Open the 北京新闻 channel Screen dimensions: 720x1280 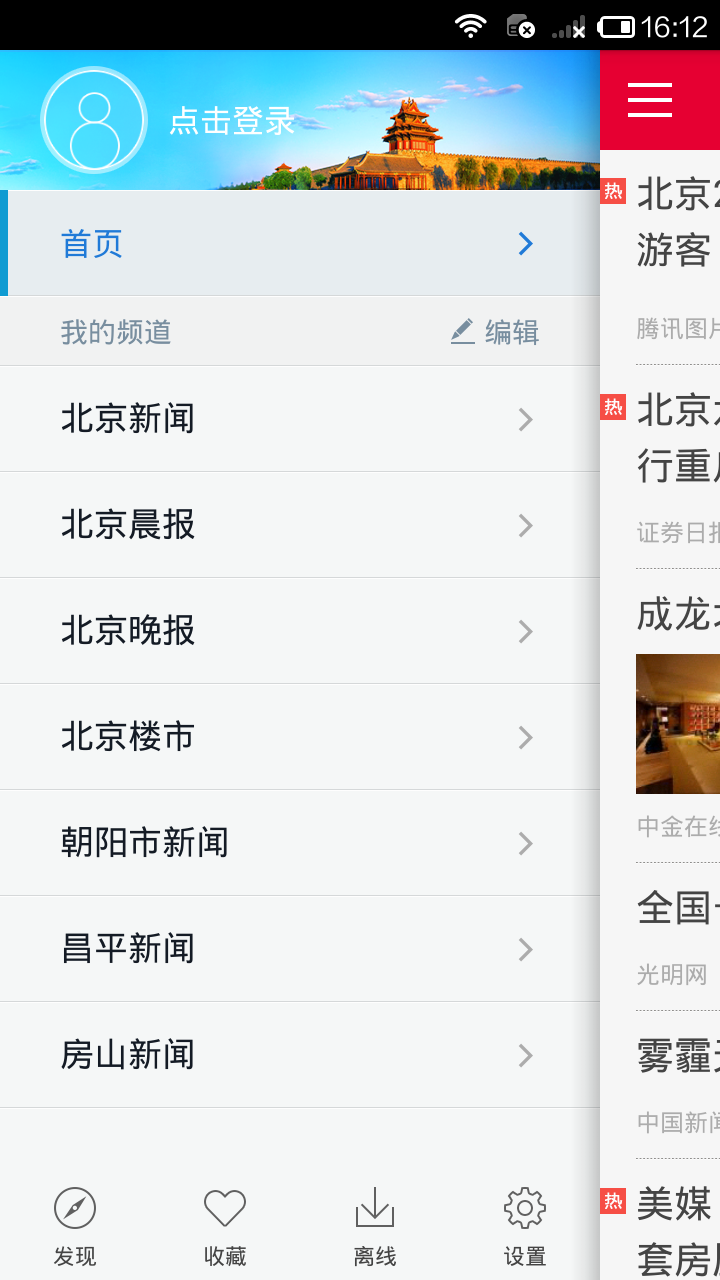pos(300,419)
